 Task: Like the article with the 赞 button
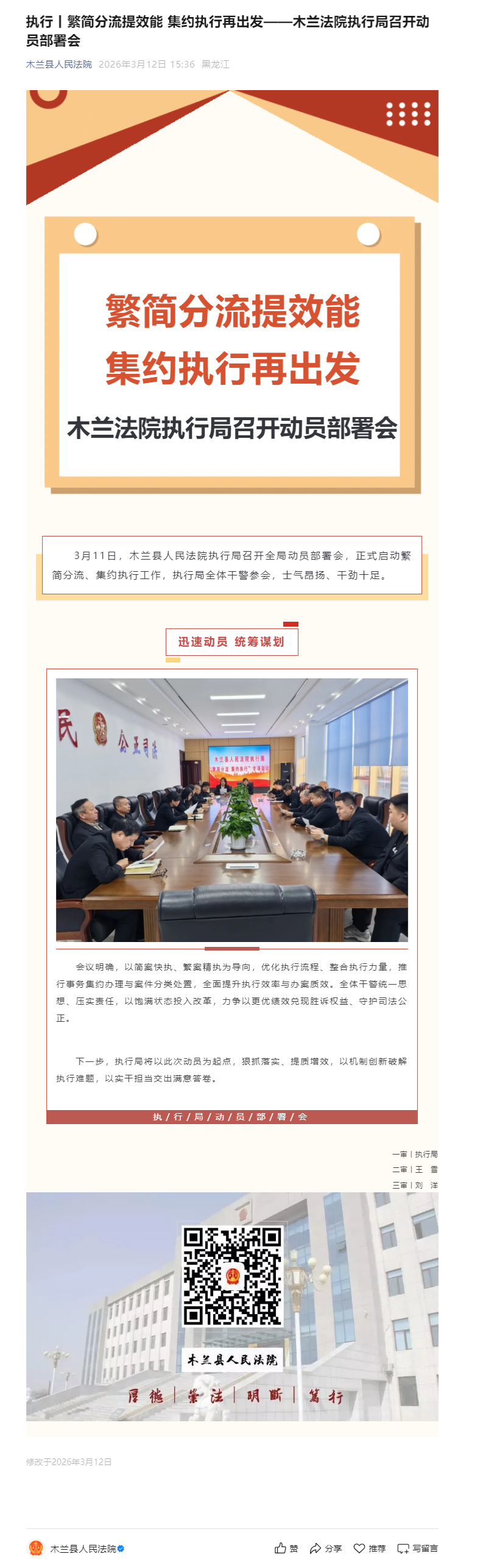point(286,1548)
